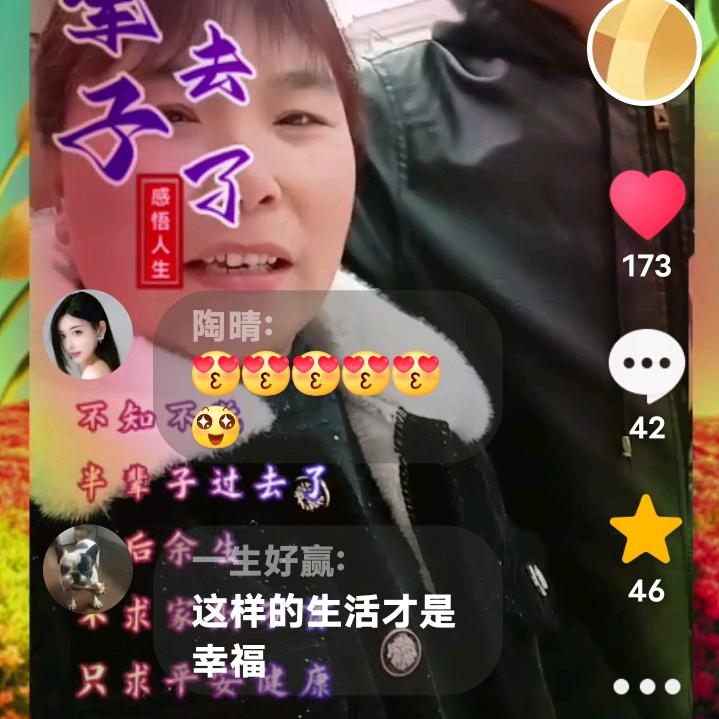Image resolution: width=719 pixels, height=719 pixels.
Task: Tap 陶晴's emoji comment bubble
Action: tap(328, 376)
